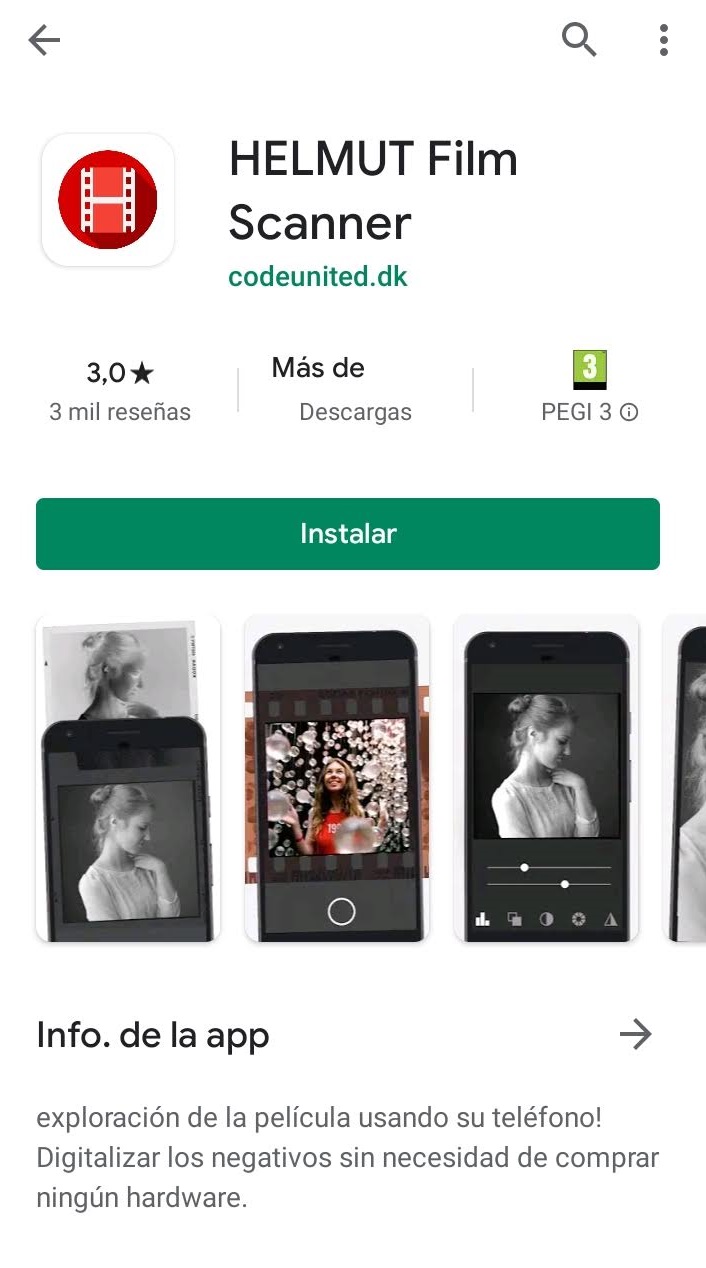Open screenshot showing editing sliders
Image resolution: width=706 pixels, height=1268 pixels.
click(546, 778)
